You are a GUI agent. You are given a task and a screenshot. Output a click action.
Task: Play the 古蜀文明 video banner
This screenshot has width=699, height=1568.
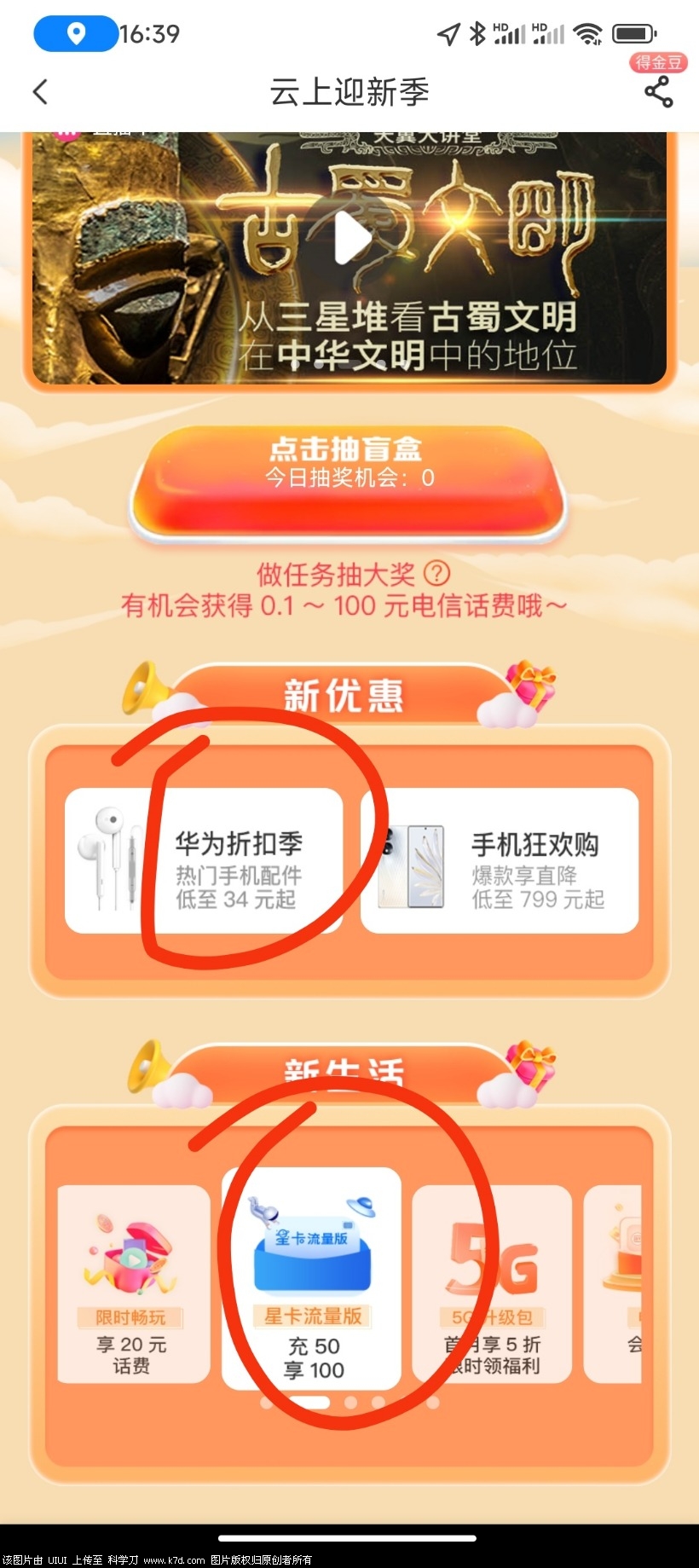351,239
